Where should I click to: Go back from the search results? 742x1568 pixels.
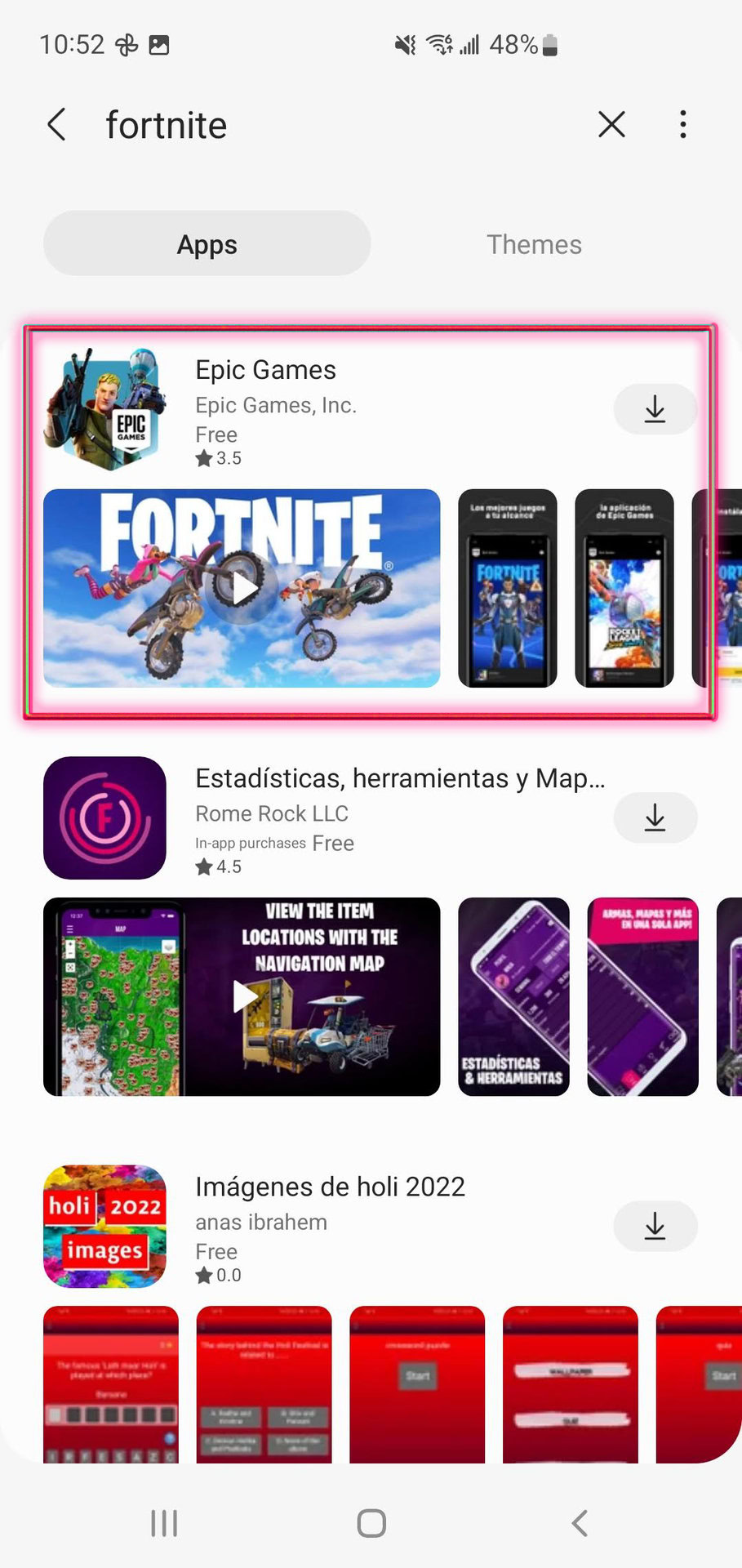click(56, 125)
